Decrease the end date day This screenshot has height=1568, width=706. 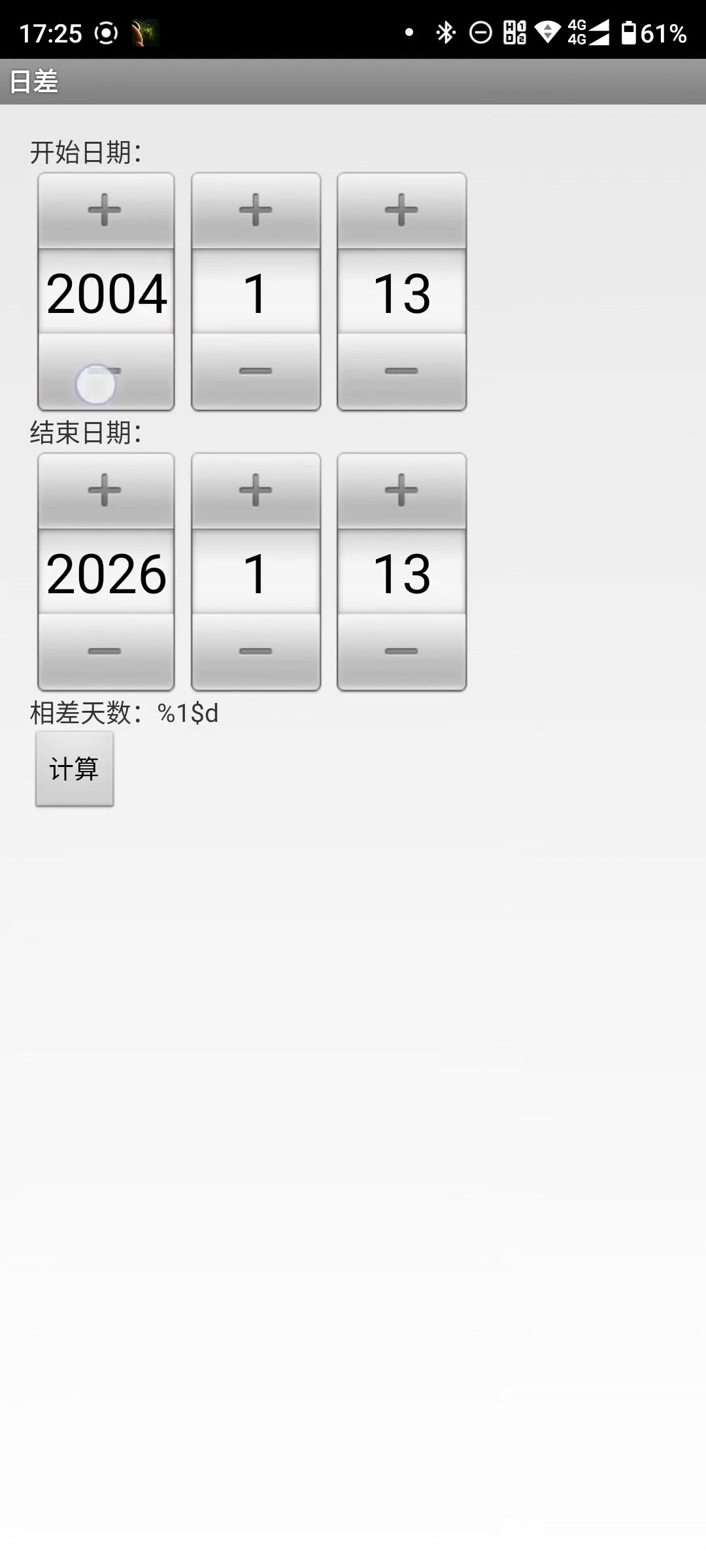click(x=401, y=651)
